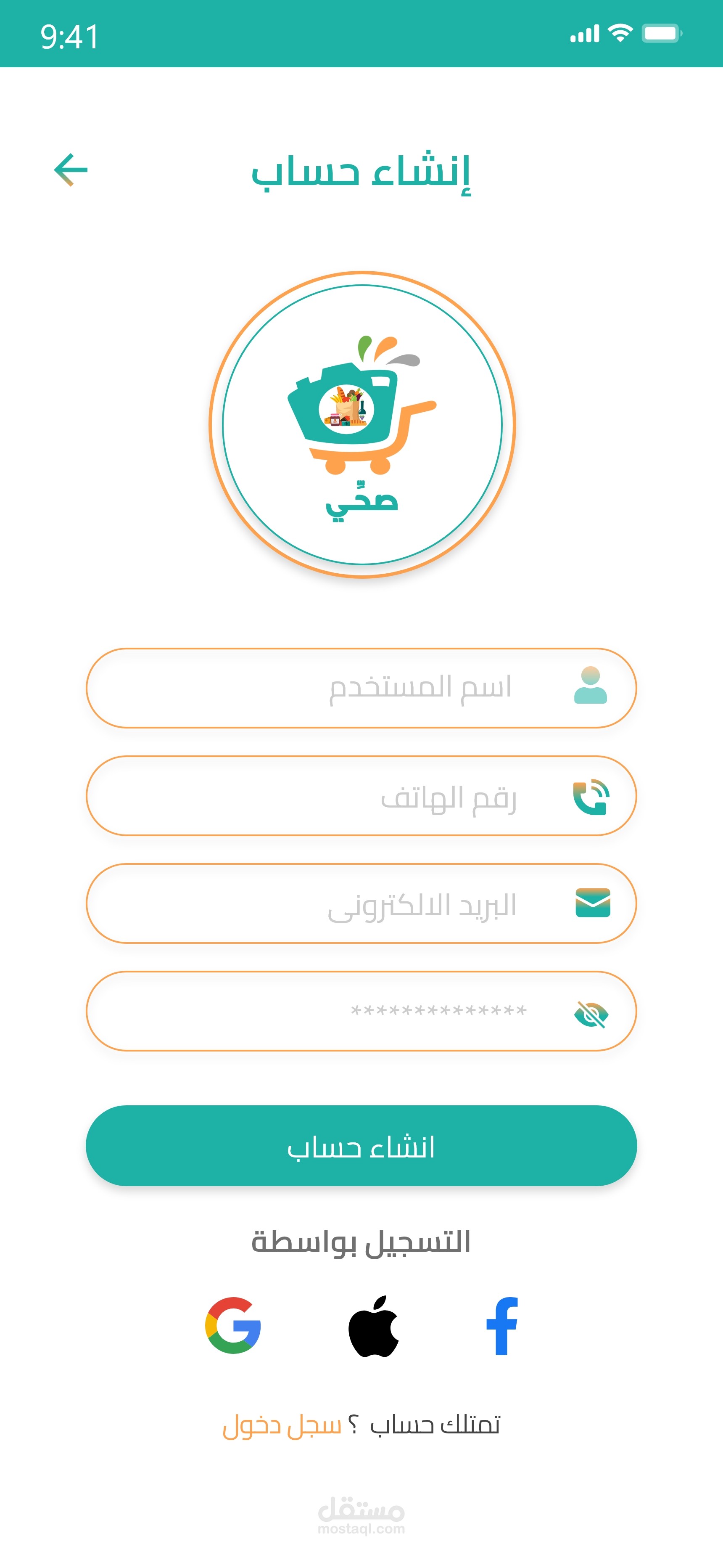The width and height of the screenshot is (723, 1568).
Task: Open the سجل دخول login link
Action: pyautogui.click(x=282, y=1425)
